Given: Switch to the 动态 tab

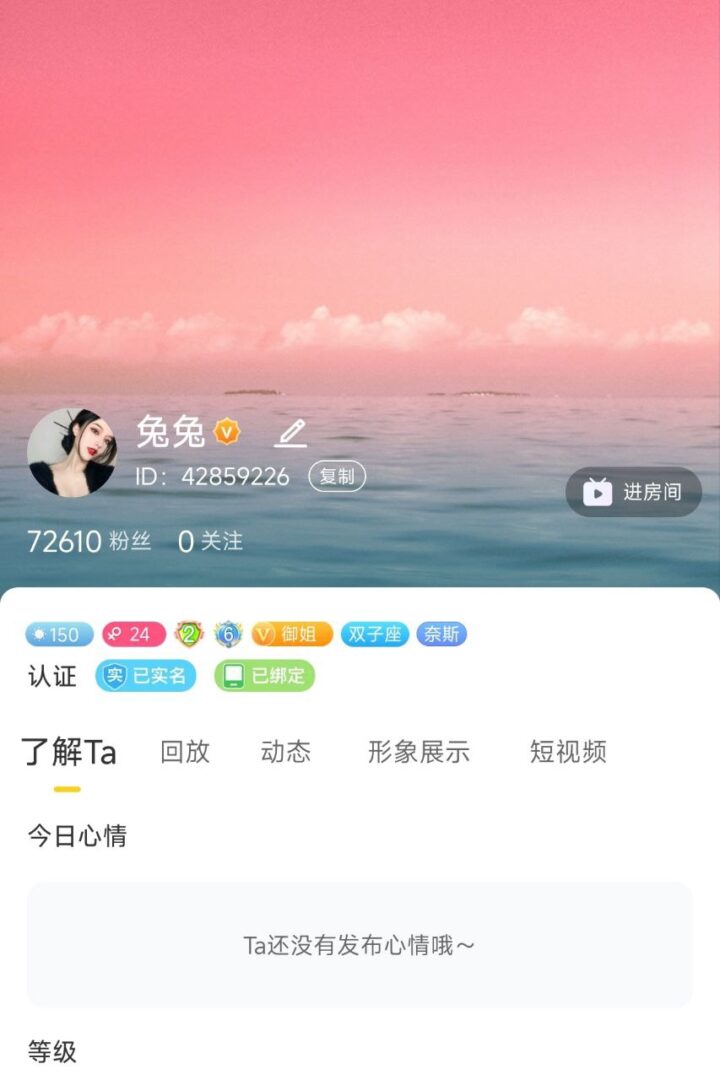Looking at the screenshot, I should (286, 752).
